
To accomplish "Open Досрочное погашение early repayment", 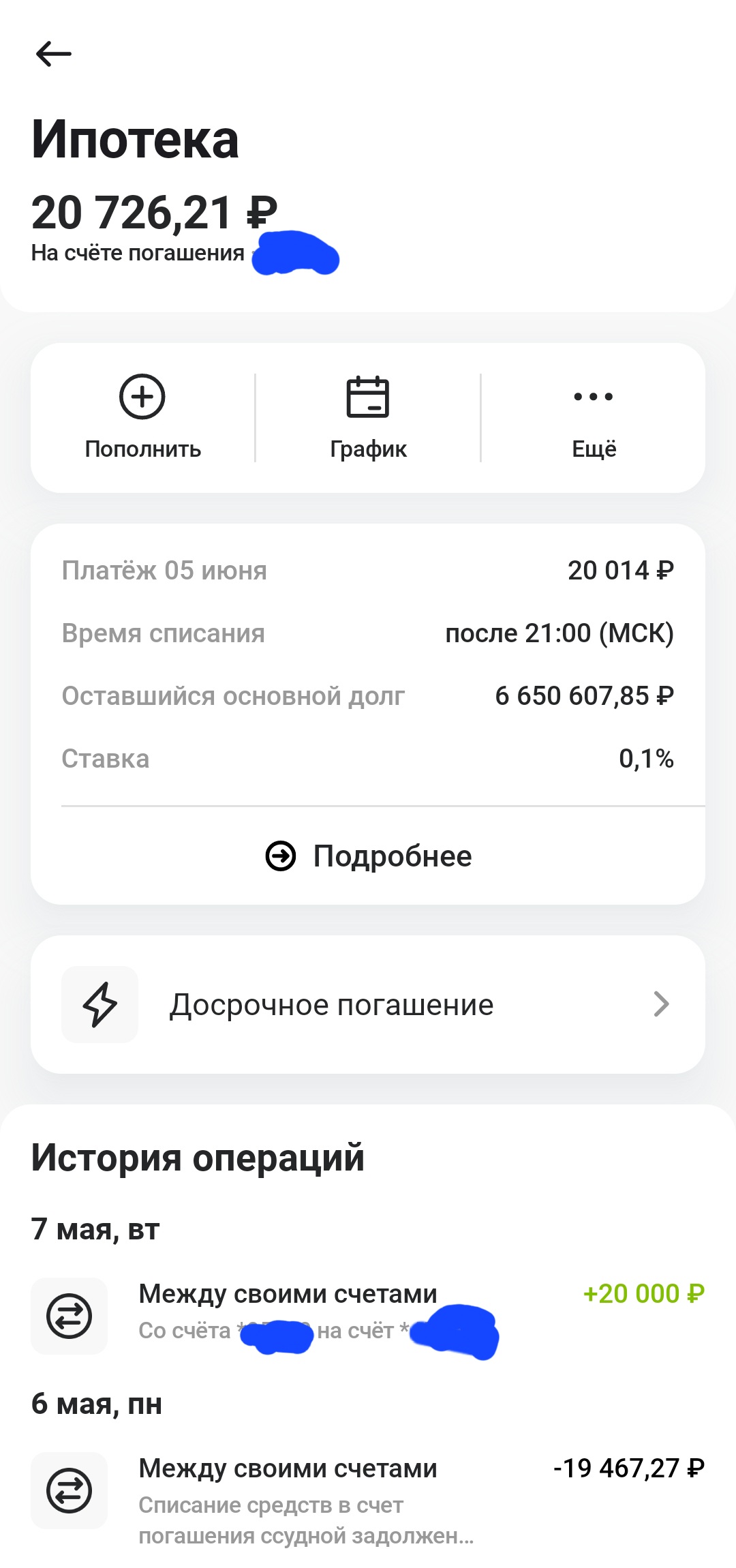I will tap(368, 1004).
